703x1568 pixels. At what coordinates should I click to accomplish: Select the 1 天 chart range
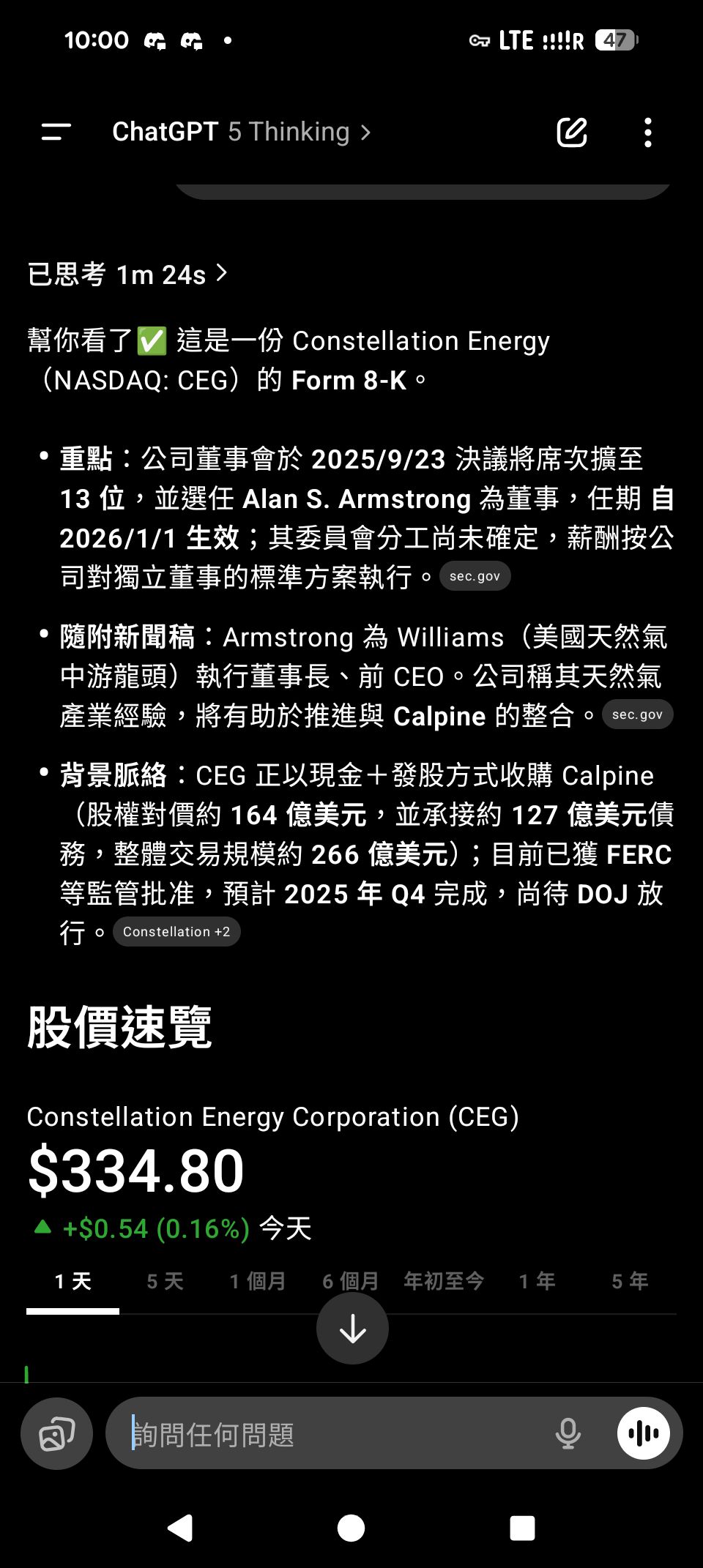pyautogui.click(x=72, y=1281)
